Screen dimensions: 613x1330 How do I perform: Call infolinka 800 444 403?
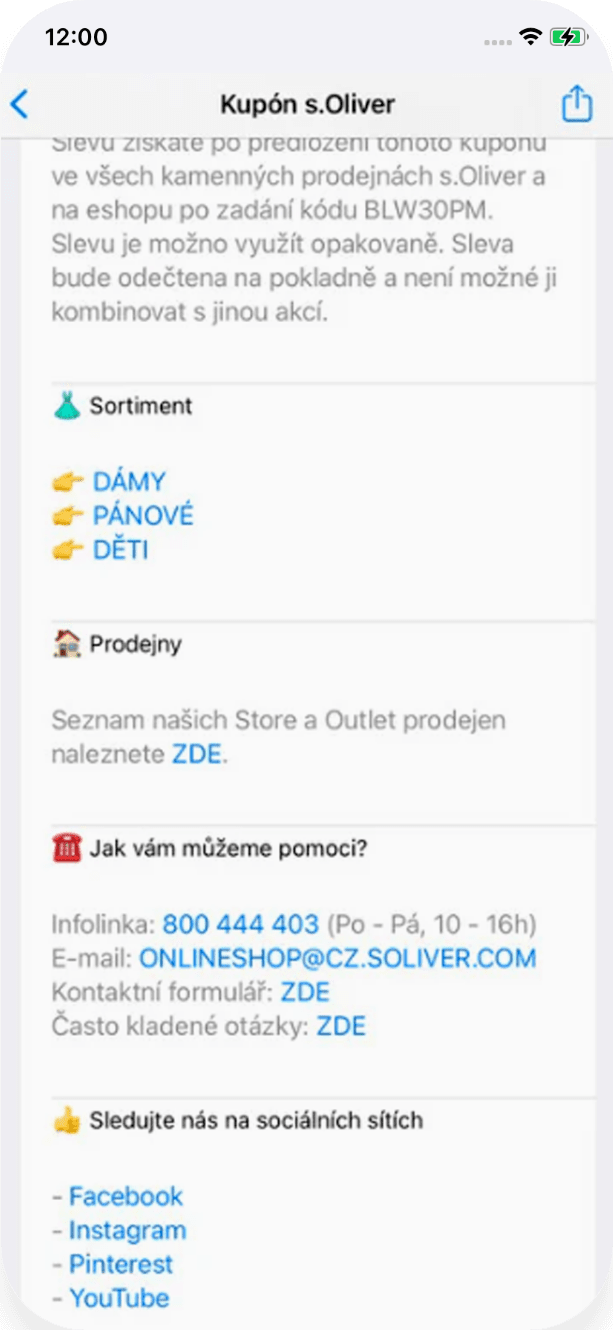click(240, 924)
